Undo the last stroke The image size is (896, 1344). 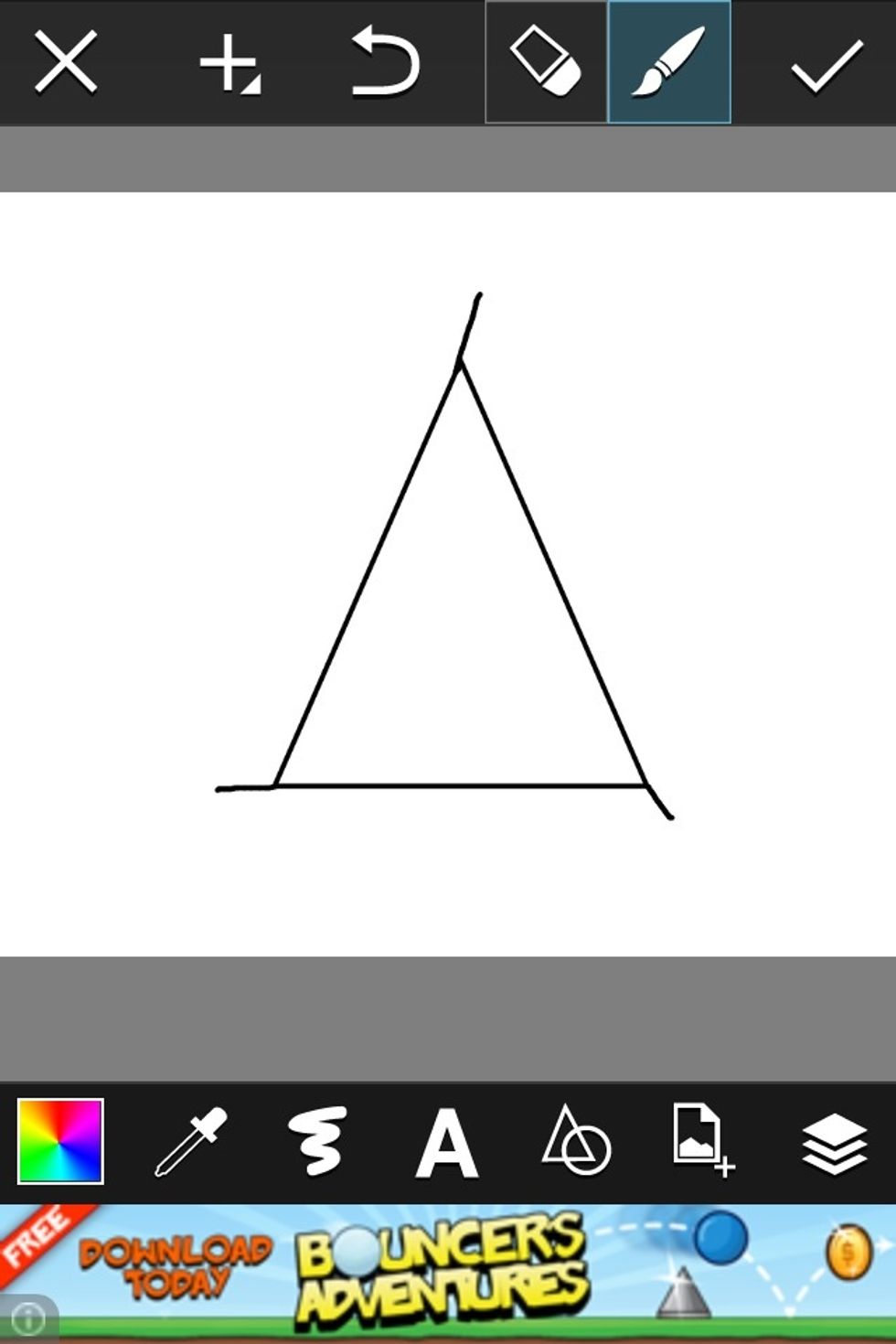(385, 62)
